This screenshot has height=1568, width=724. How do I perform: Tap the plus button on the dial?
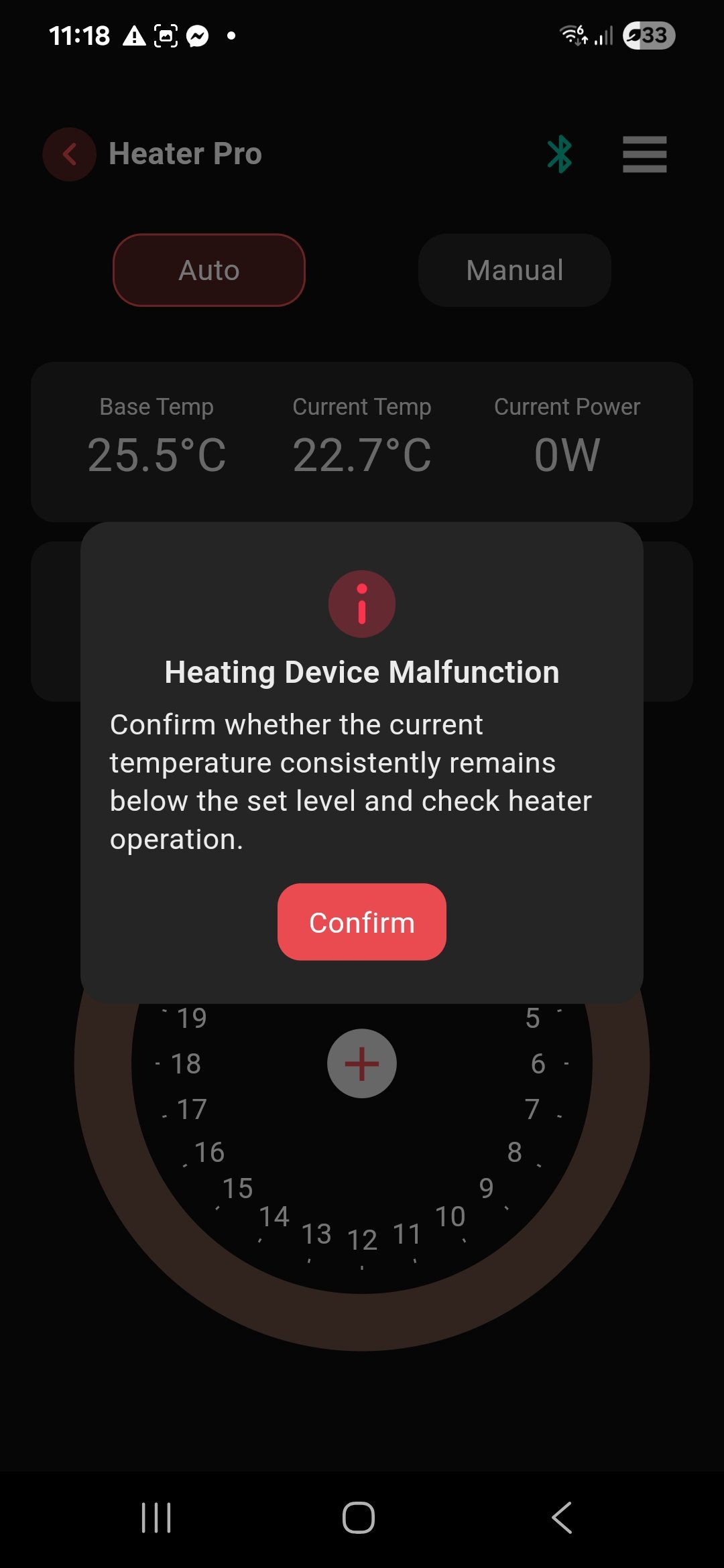(361, 1063)
